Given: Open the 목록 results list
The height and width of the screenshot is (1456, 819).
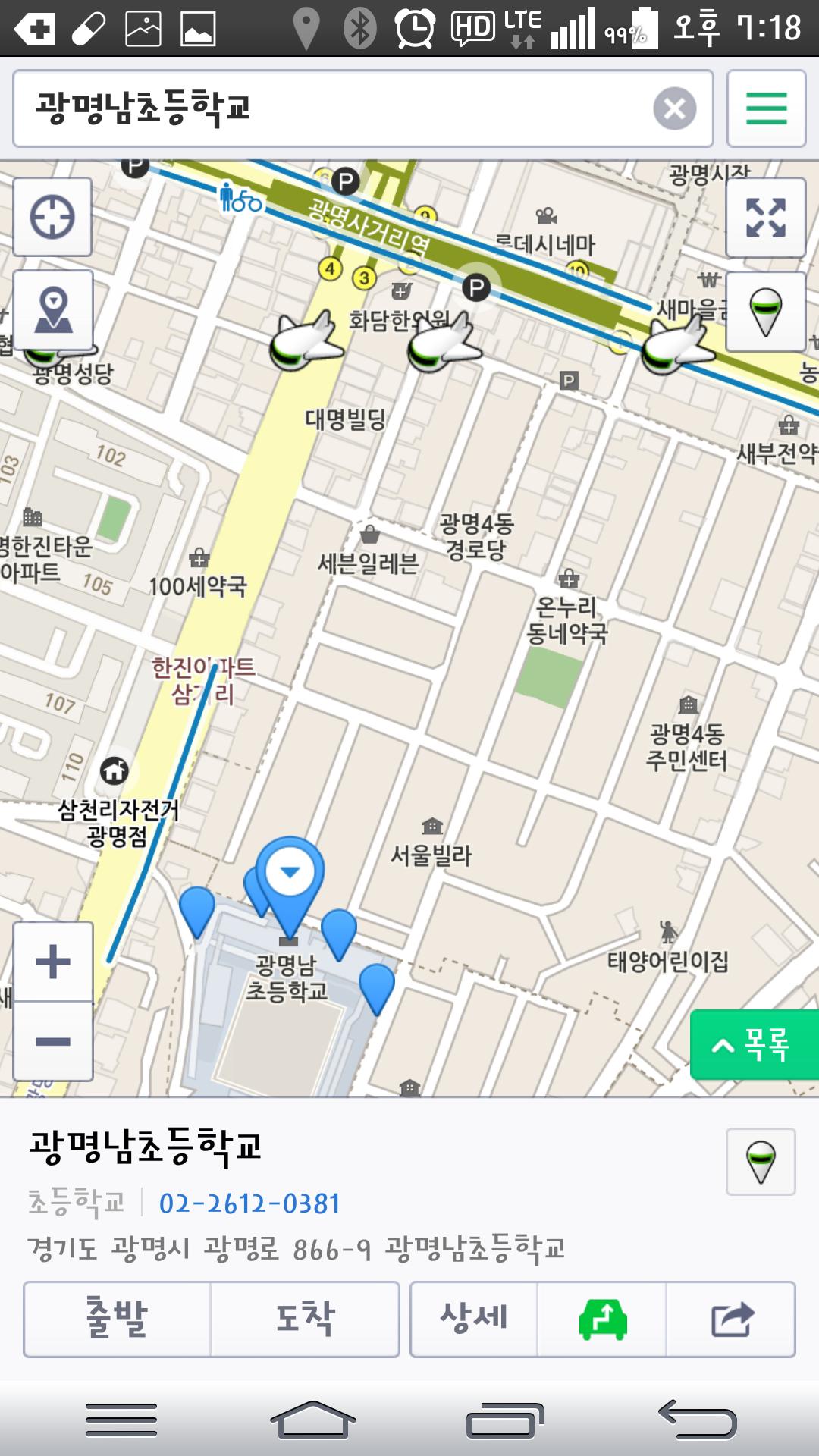Looking at the screenshot, I should tap(754, 1045).
